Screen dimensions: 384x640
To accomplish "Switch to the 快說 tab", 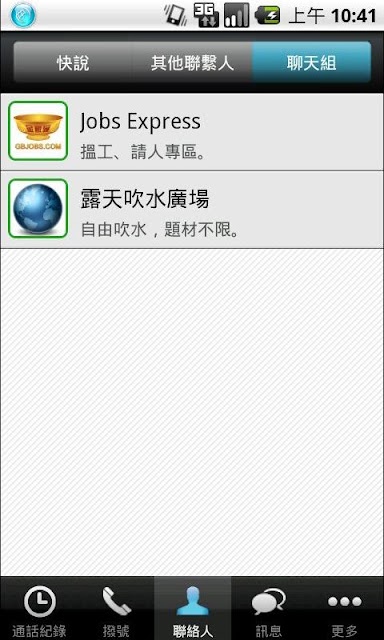I will click(73, 63).
